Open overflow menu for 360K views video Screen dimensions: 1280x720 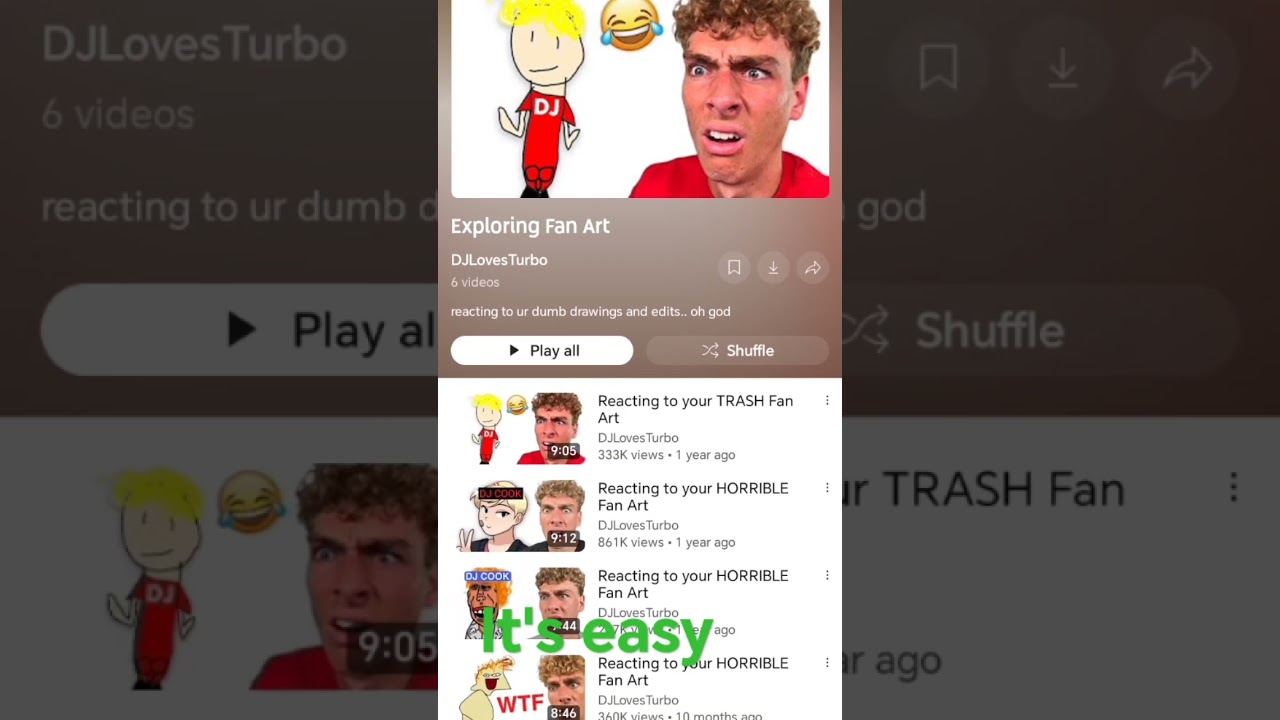pos(827,663)
